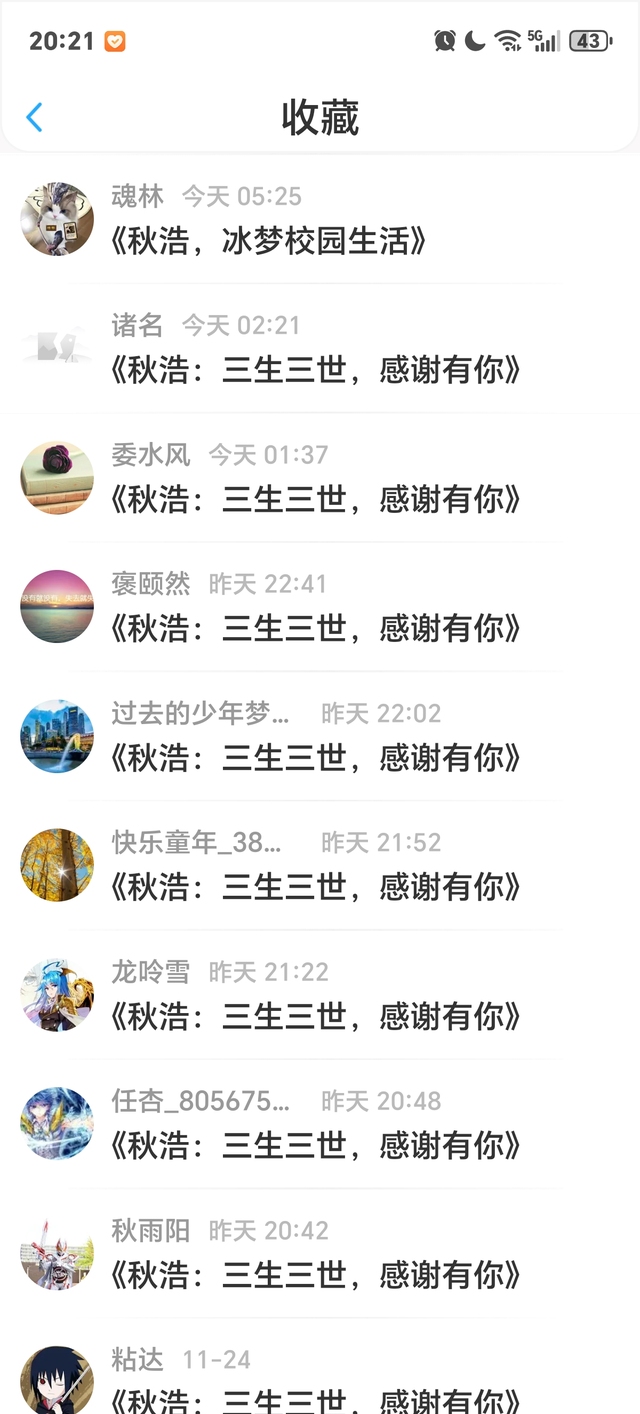Go back from the 收藏 page
The width and height of the screenshot is (640, 1414).
click(x=35, y=118)
